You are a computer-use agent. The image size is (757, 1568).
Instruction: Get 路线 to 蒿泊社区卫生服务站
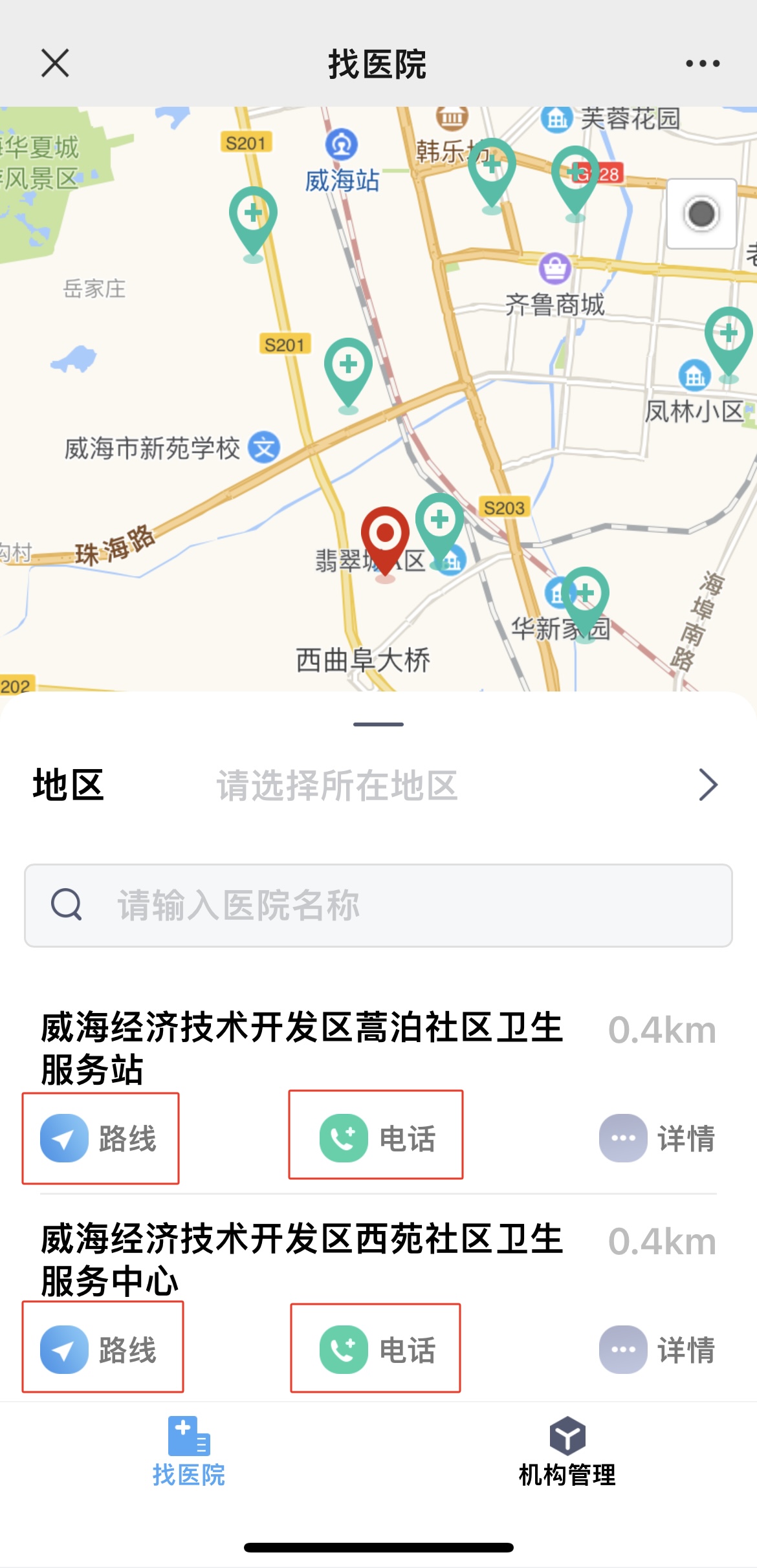click(100, 1138)
